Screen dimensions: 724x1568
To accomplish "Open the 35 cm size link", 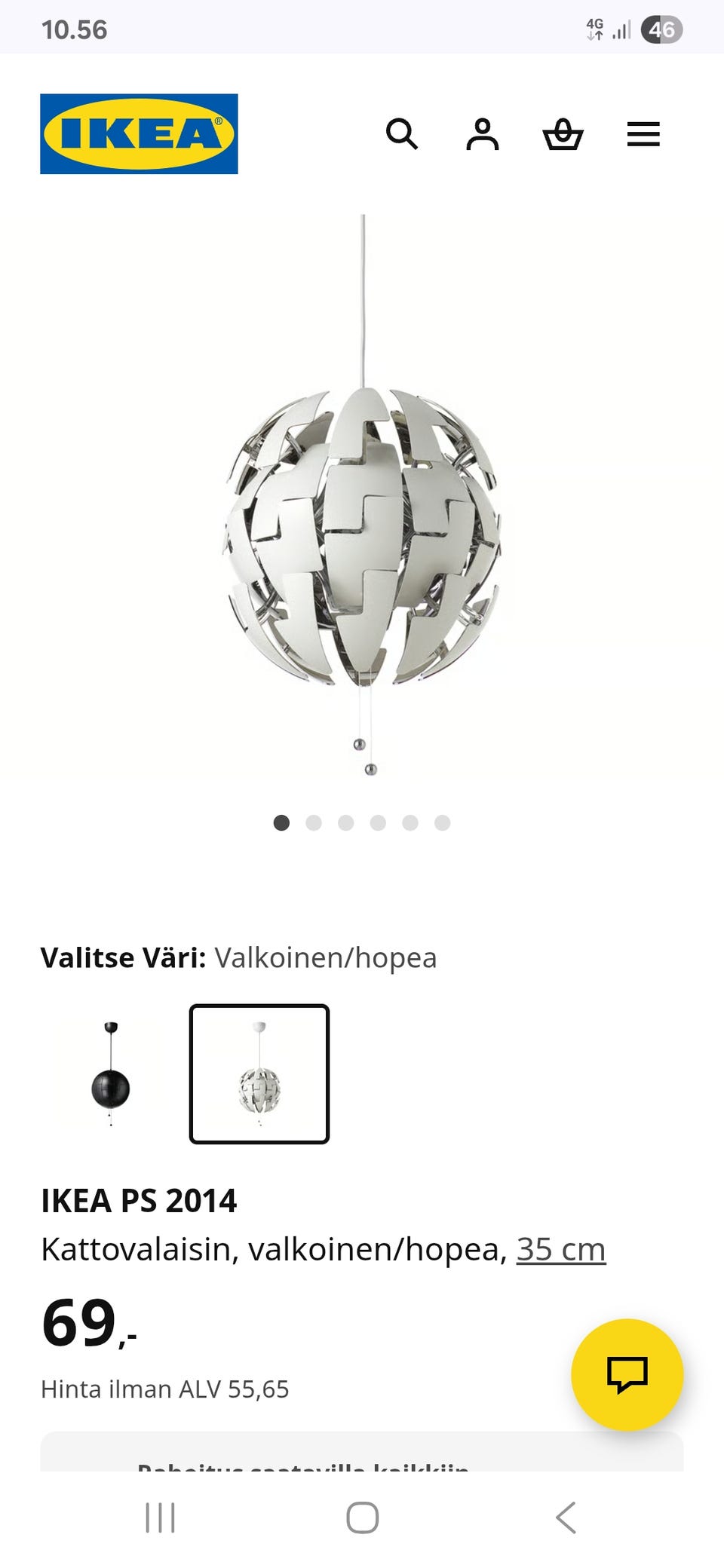I will coord(560,1248).
